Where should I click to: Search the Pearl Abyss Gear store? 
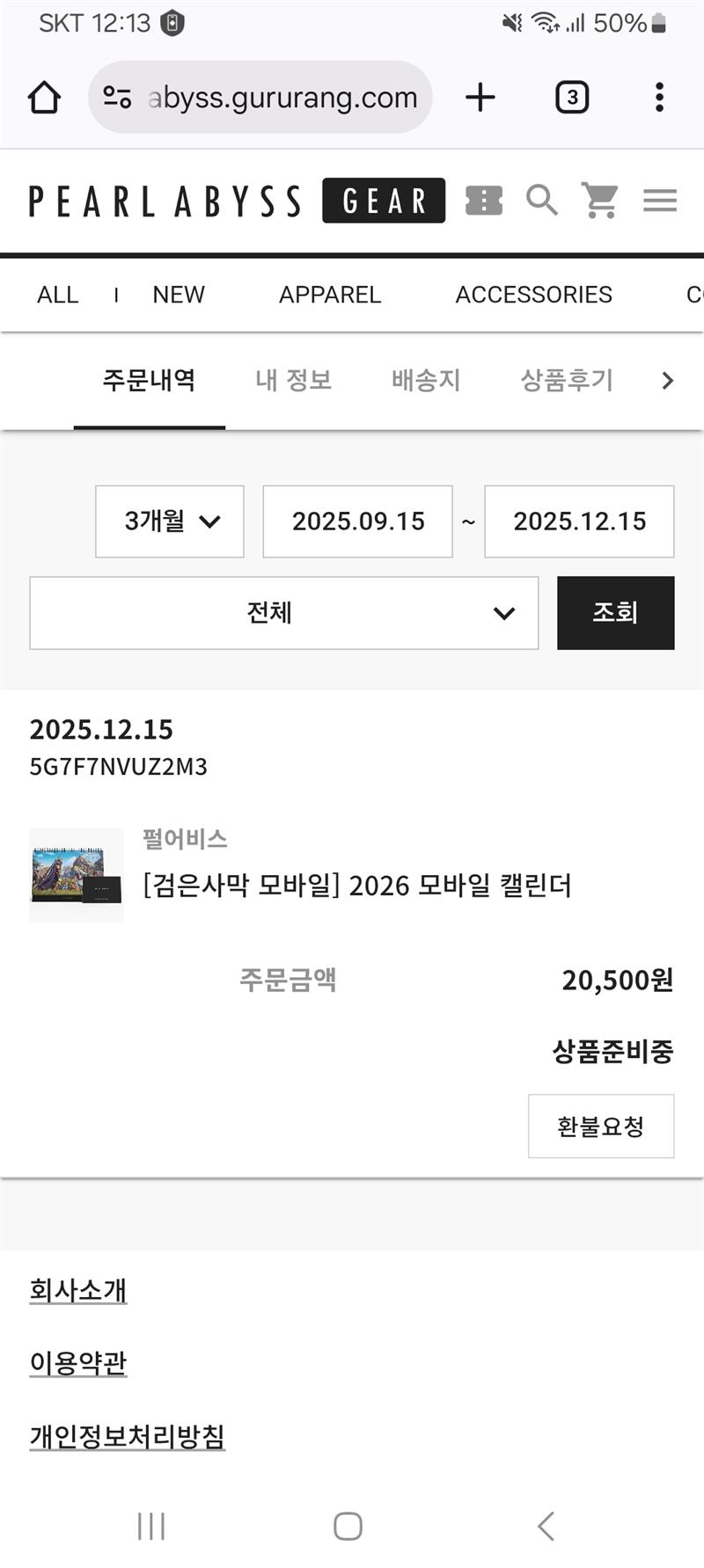tap(542, 201)
